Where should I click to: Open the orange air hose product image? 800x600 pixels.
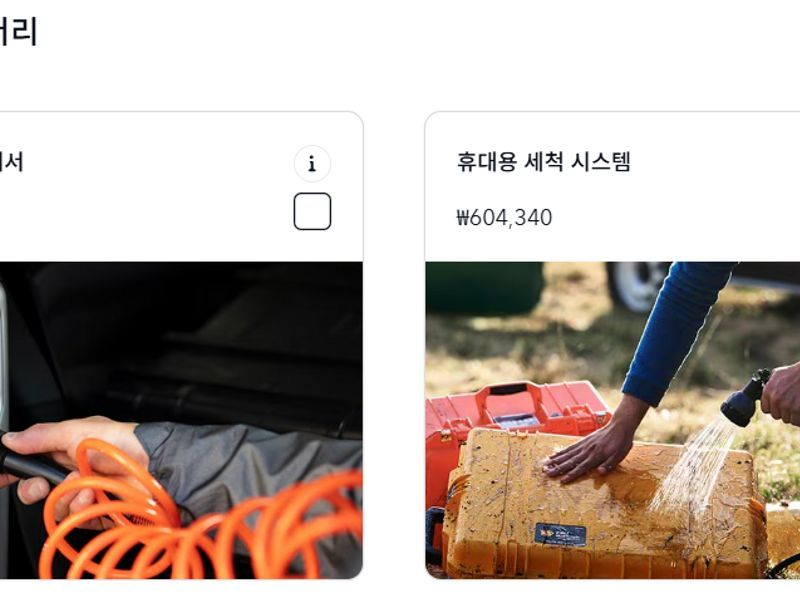180,420
